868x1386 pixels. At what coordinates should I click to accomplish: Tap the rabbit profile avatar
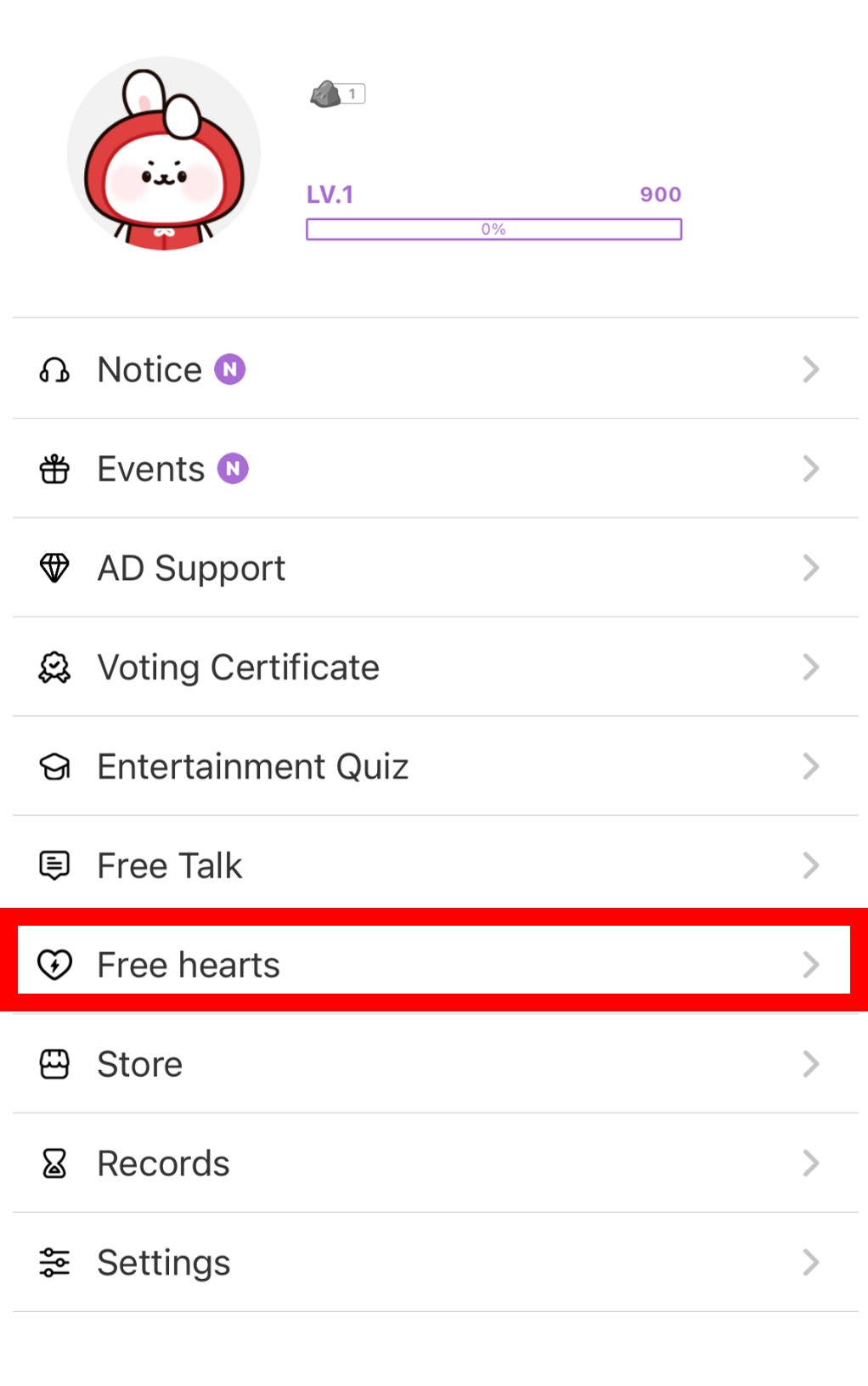tap(164, 154)
